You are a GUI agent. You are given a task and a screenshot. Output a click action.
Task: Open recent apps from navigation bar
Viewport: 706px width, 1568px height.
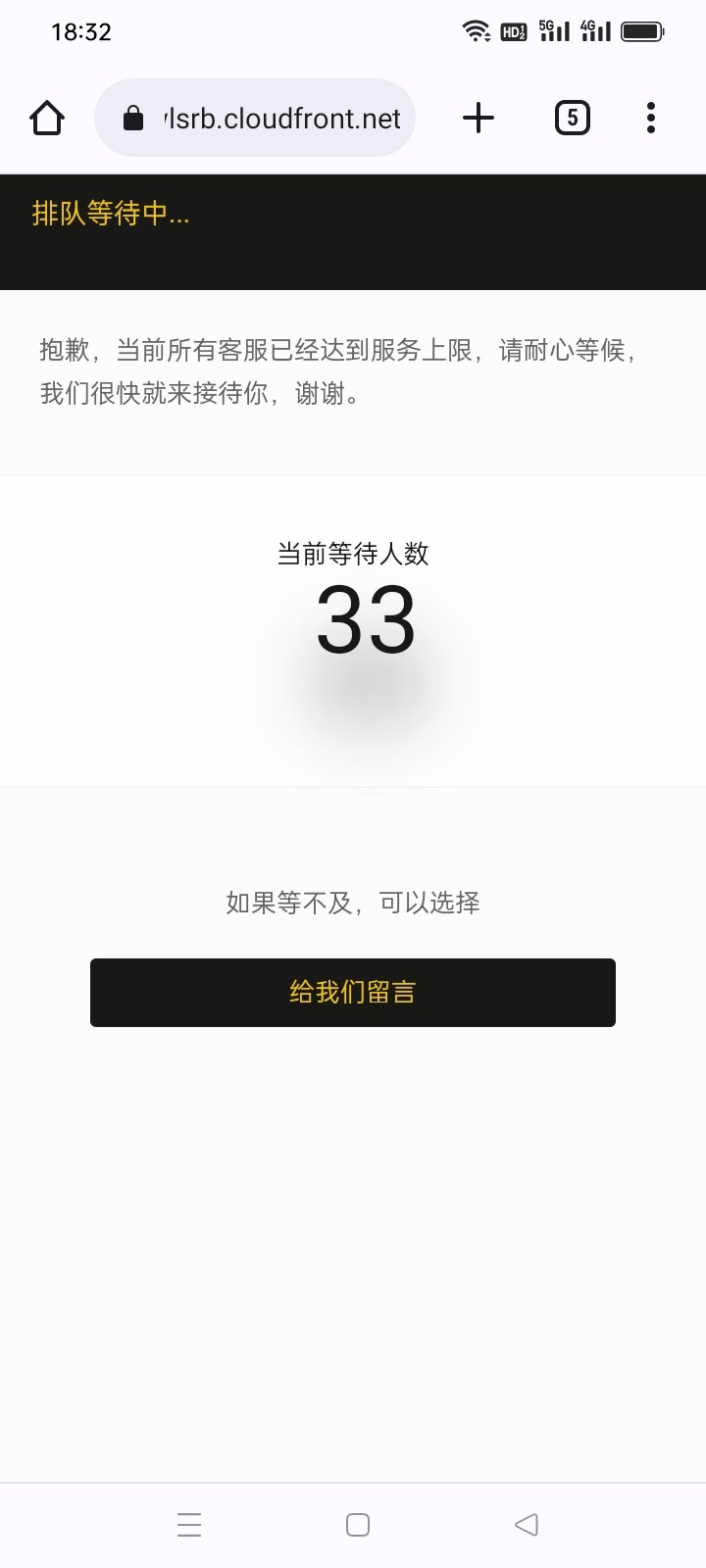(189, 1525)
